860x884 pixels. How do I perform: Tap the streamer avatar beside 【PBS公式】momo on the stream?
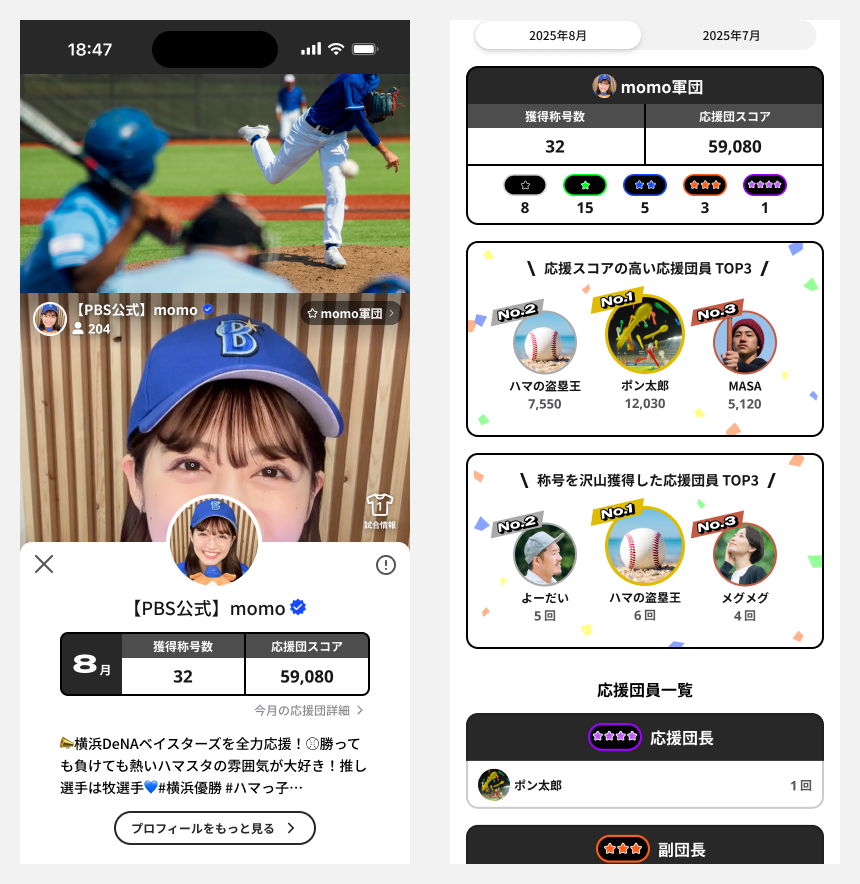pyautogui.click(x=50, y=318)
